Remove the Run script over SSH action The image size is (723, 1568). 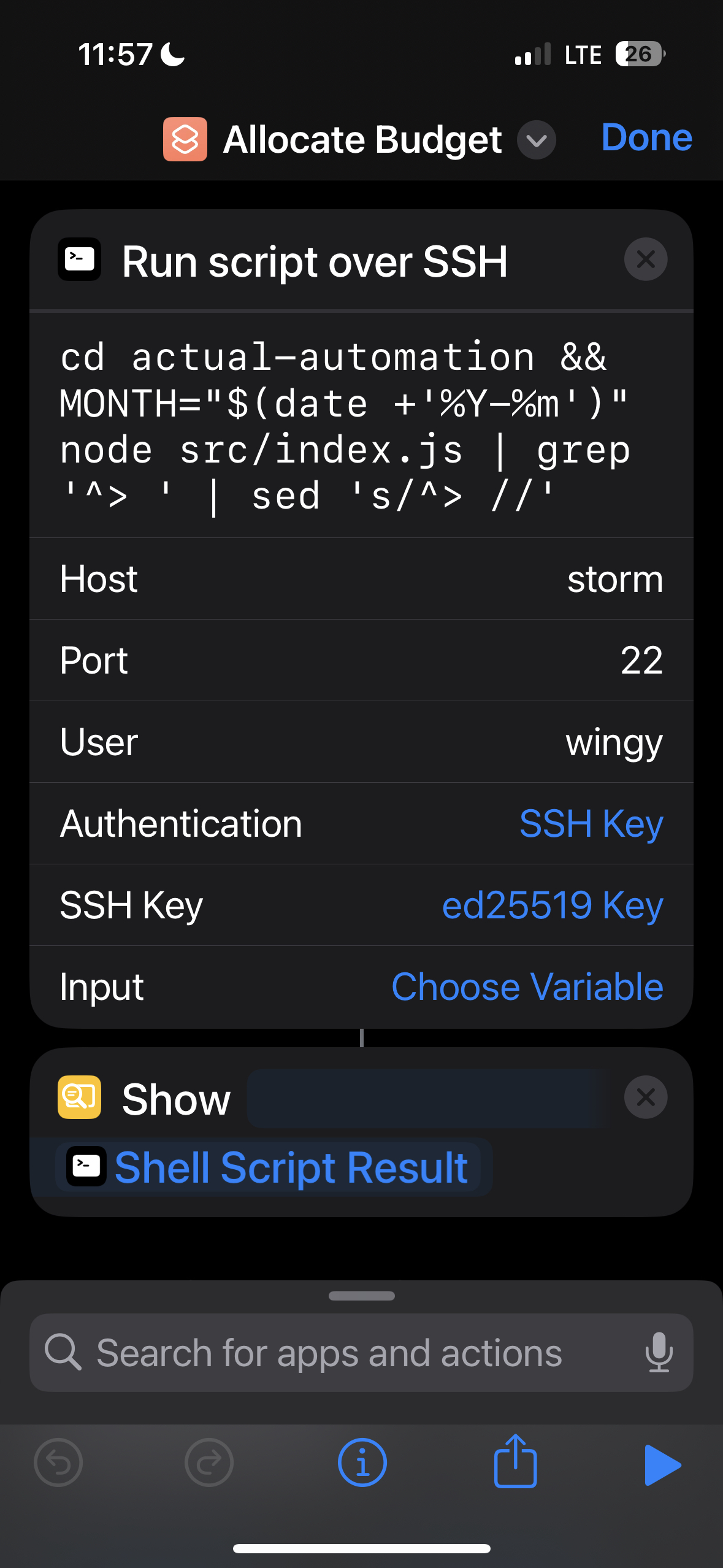coord(645,259)
